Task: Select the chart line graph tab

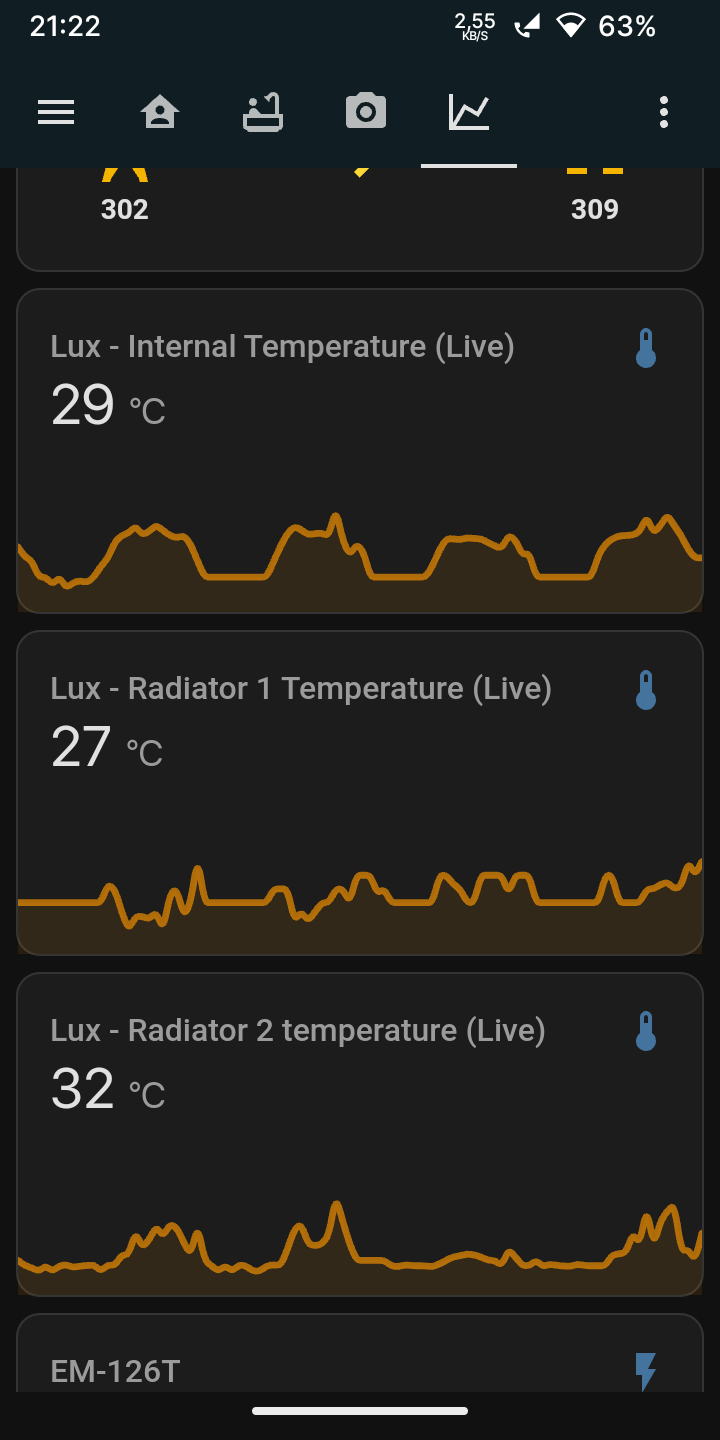Action: pyautogui.click(x=469, y=112)
